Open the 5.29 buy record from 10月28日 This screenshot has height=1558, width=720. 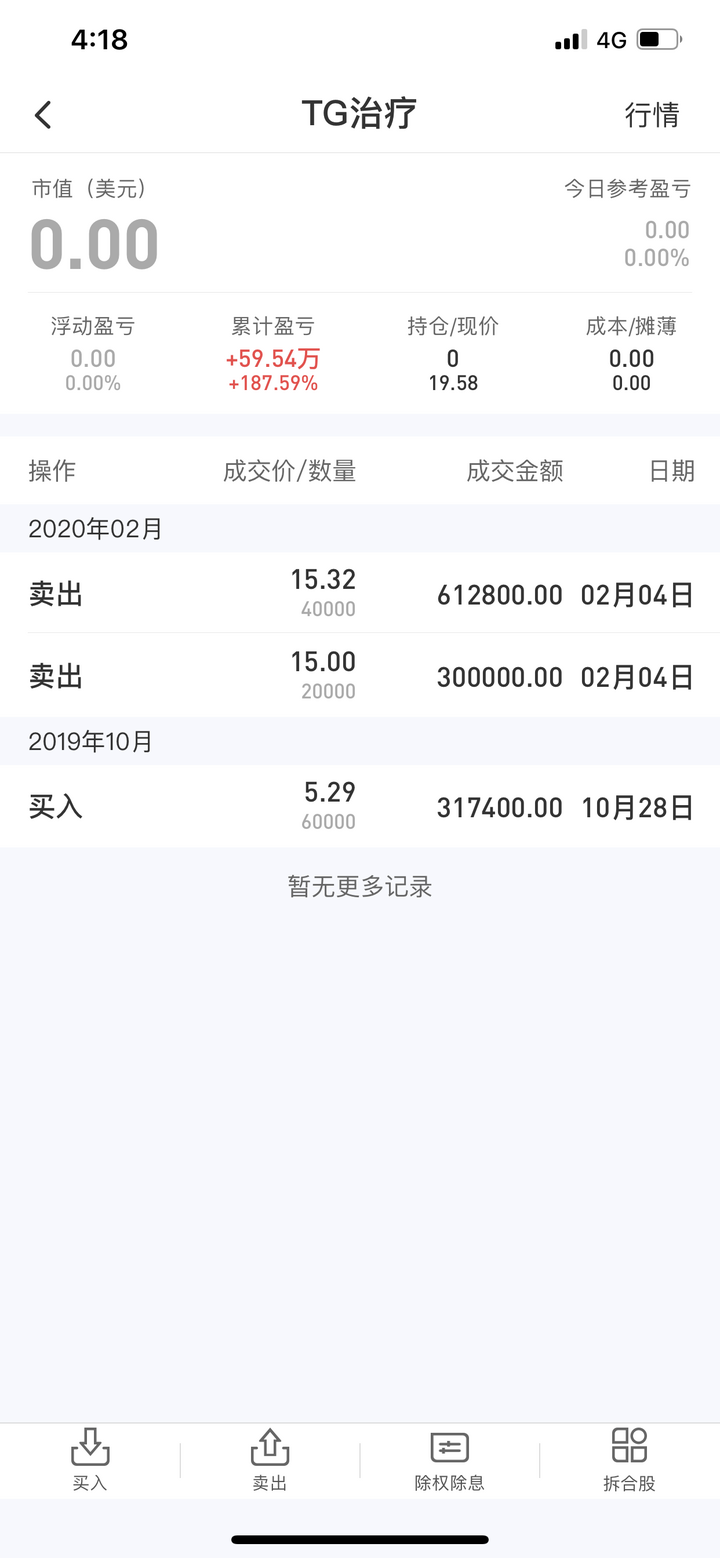[360, 806]
